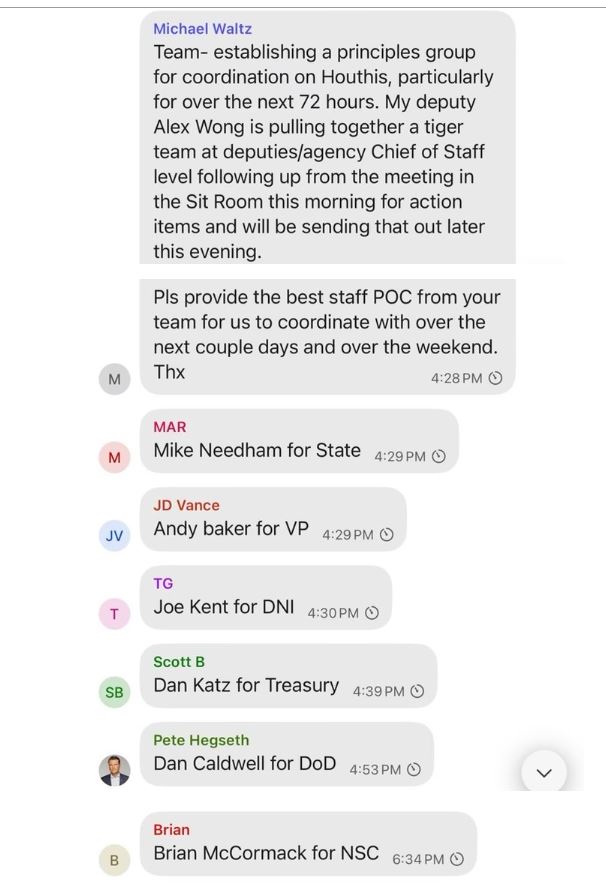Tap sender name Michael Waltz

(x=202, y=29)
